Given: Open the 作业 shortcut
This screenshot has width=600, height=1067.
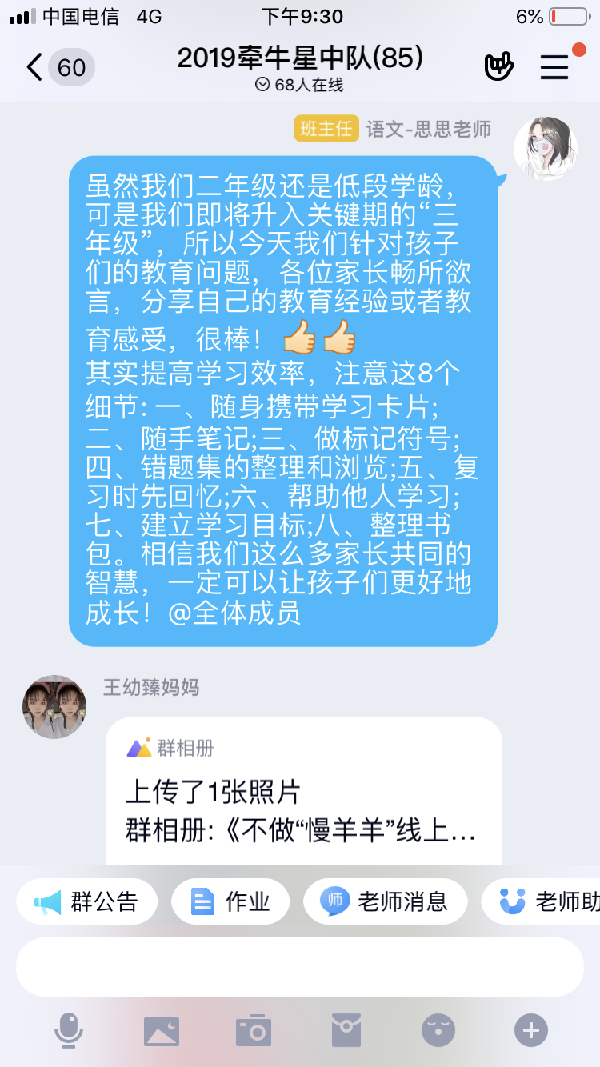Looking at the screenshot, I should click(x=231, y=902).
